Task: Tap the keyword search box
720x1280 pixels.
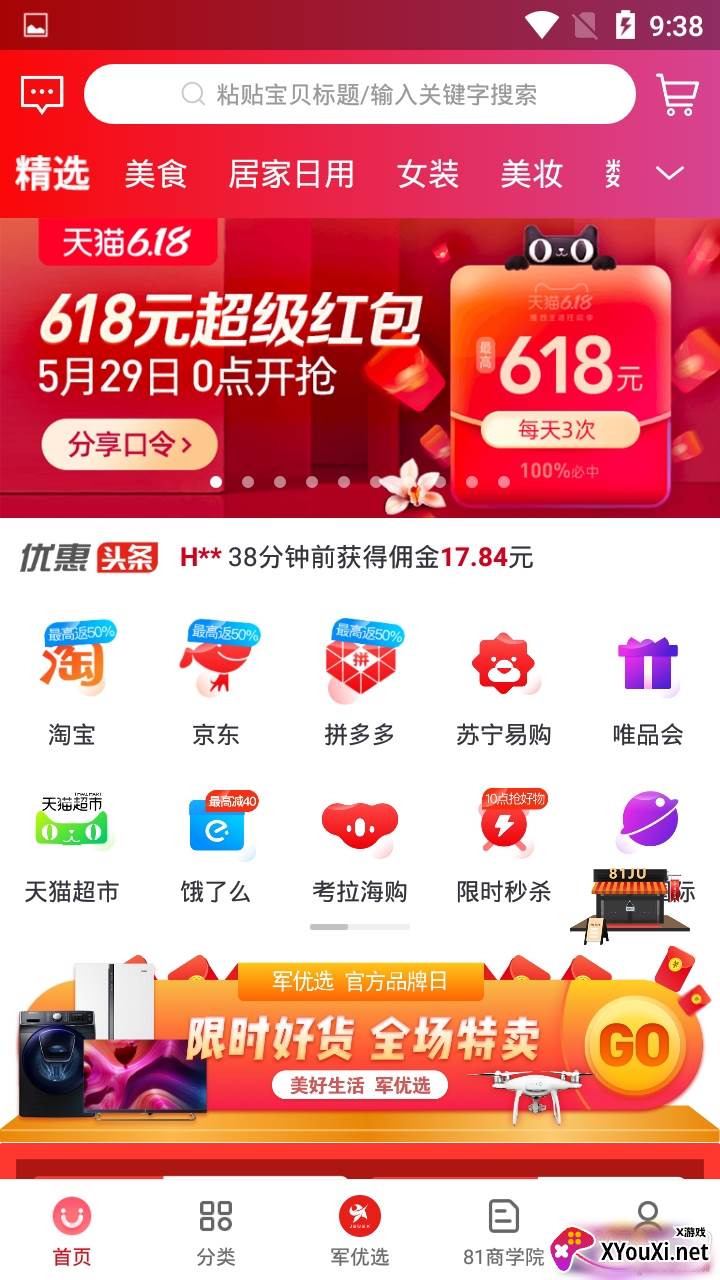Action: click(360, 95)
